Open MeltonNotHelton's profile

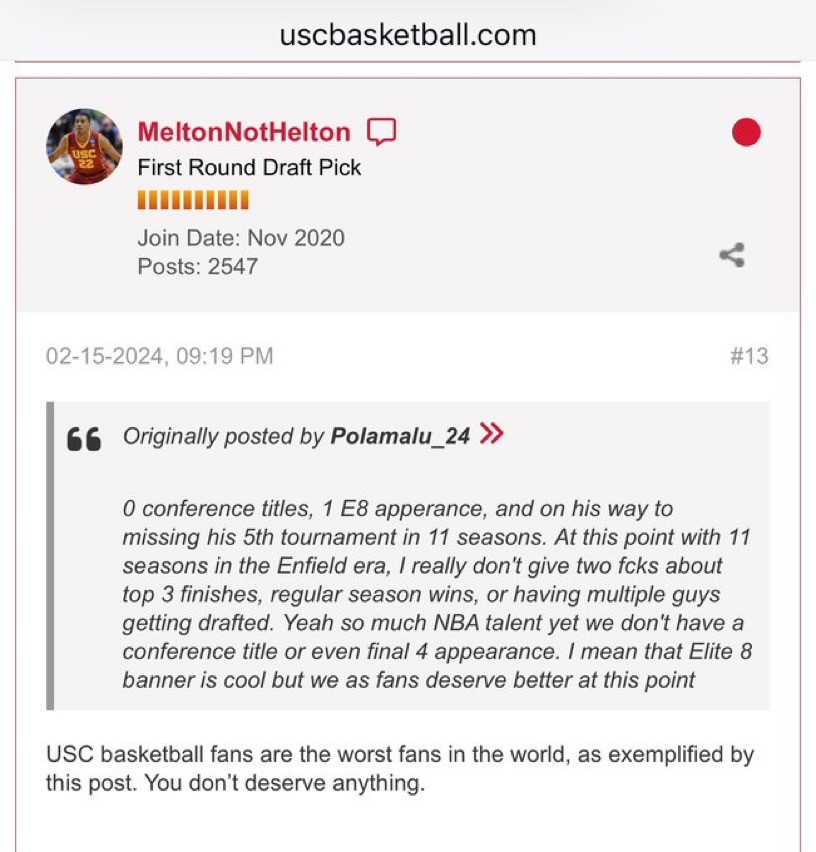coord(244,132)
